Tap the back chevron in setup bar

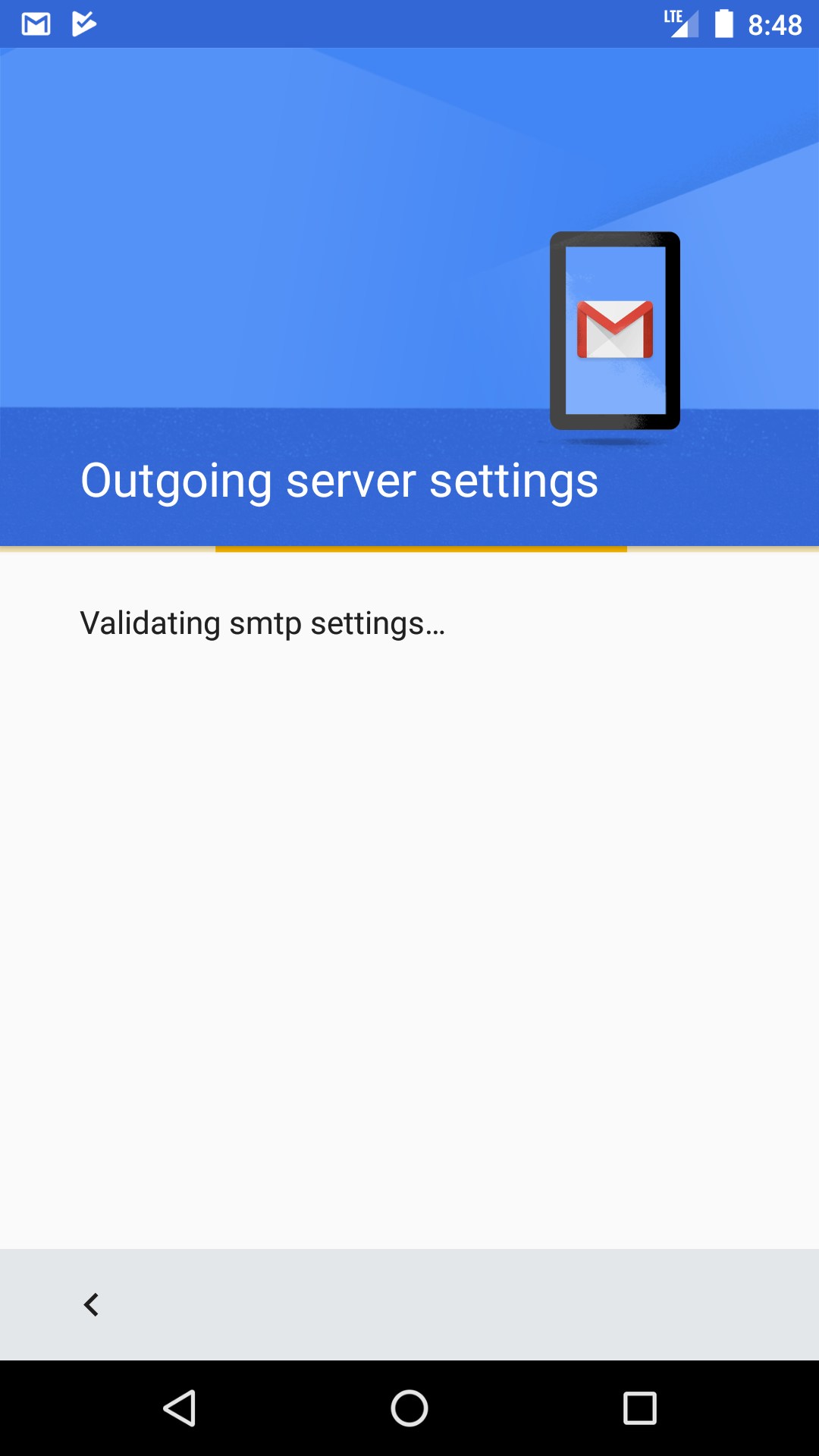point(91,1304)
